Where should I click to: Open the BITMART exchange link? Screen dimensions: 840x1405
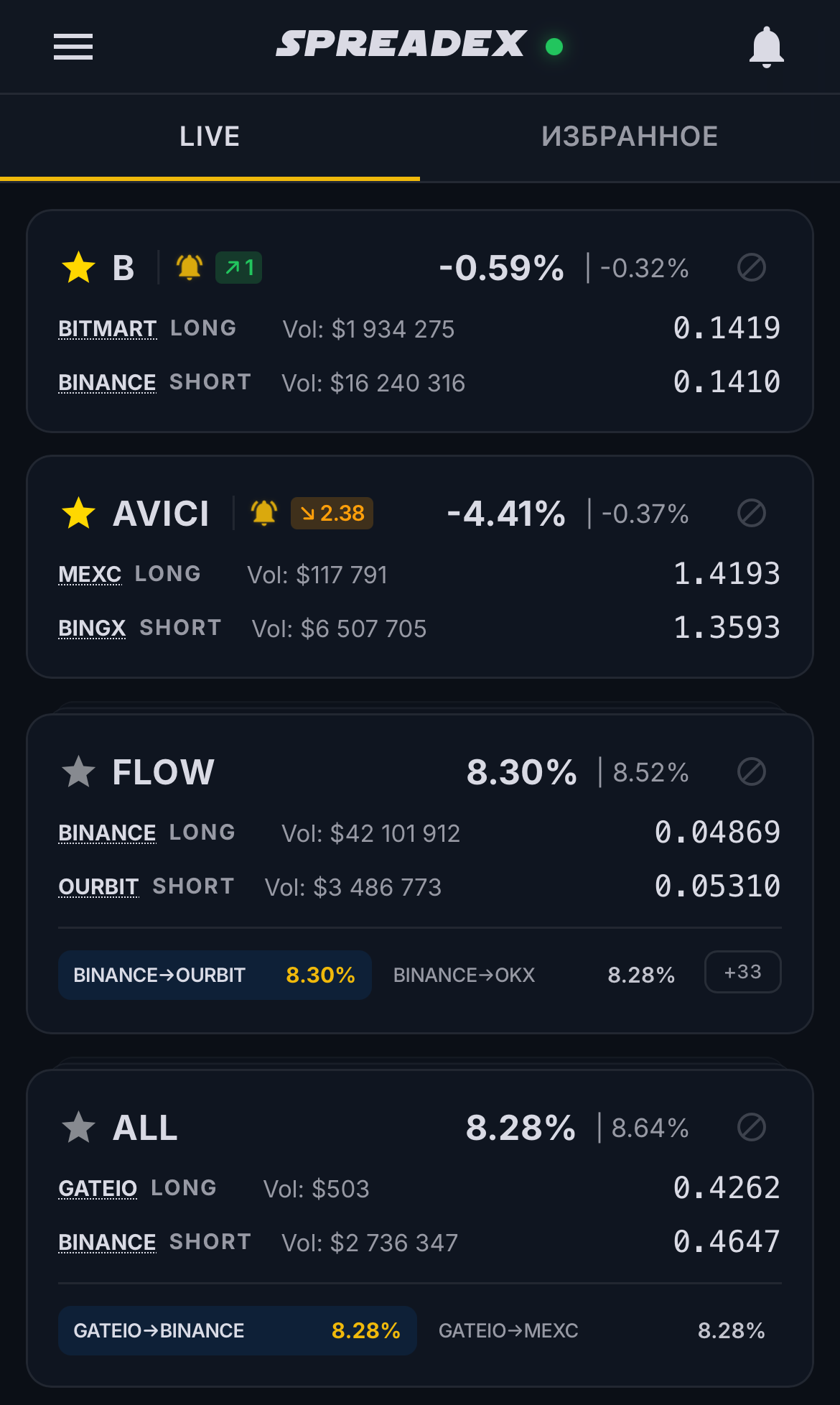[x=107, y=328]
